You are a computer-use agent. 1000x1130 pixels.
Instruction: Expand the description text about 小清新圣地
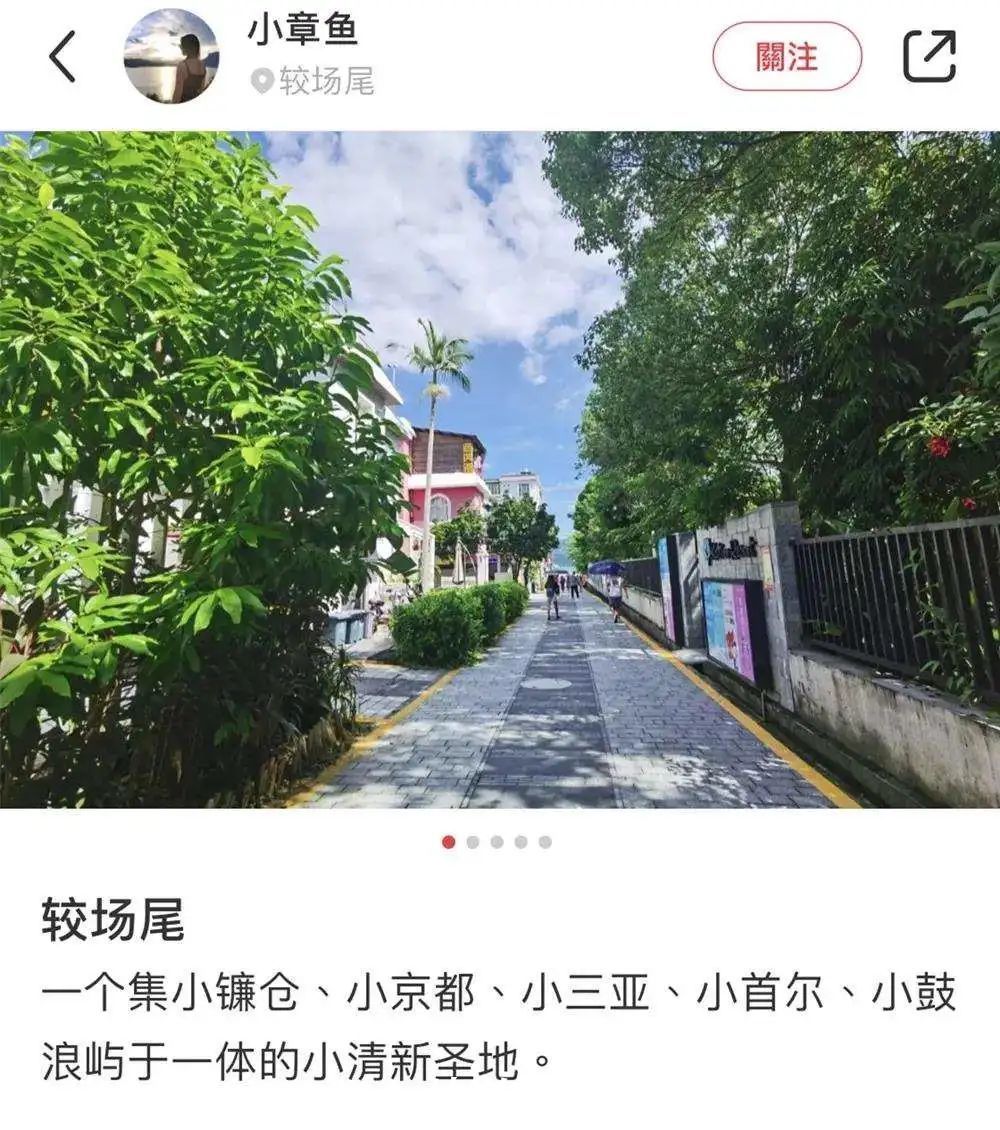coord(500,1020)
